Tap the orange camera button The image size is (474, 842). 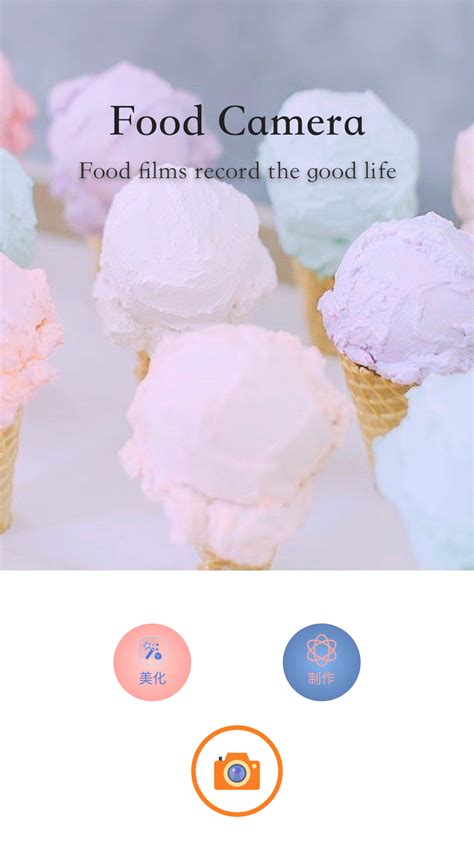237,771
